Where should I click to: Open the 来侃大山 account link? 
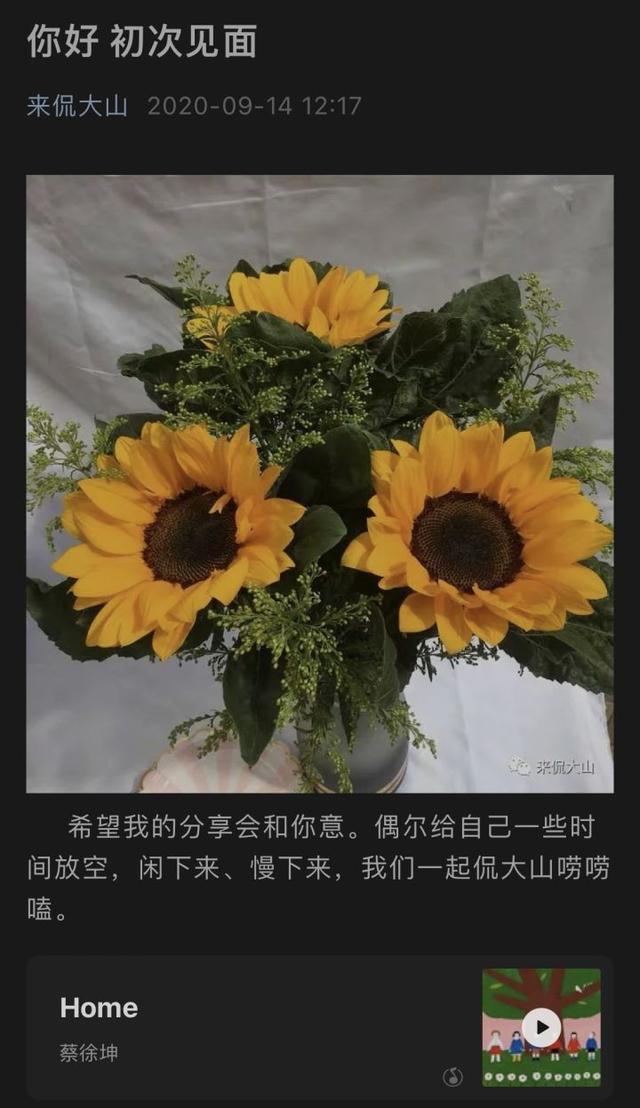pos(77,106)
